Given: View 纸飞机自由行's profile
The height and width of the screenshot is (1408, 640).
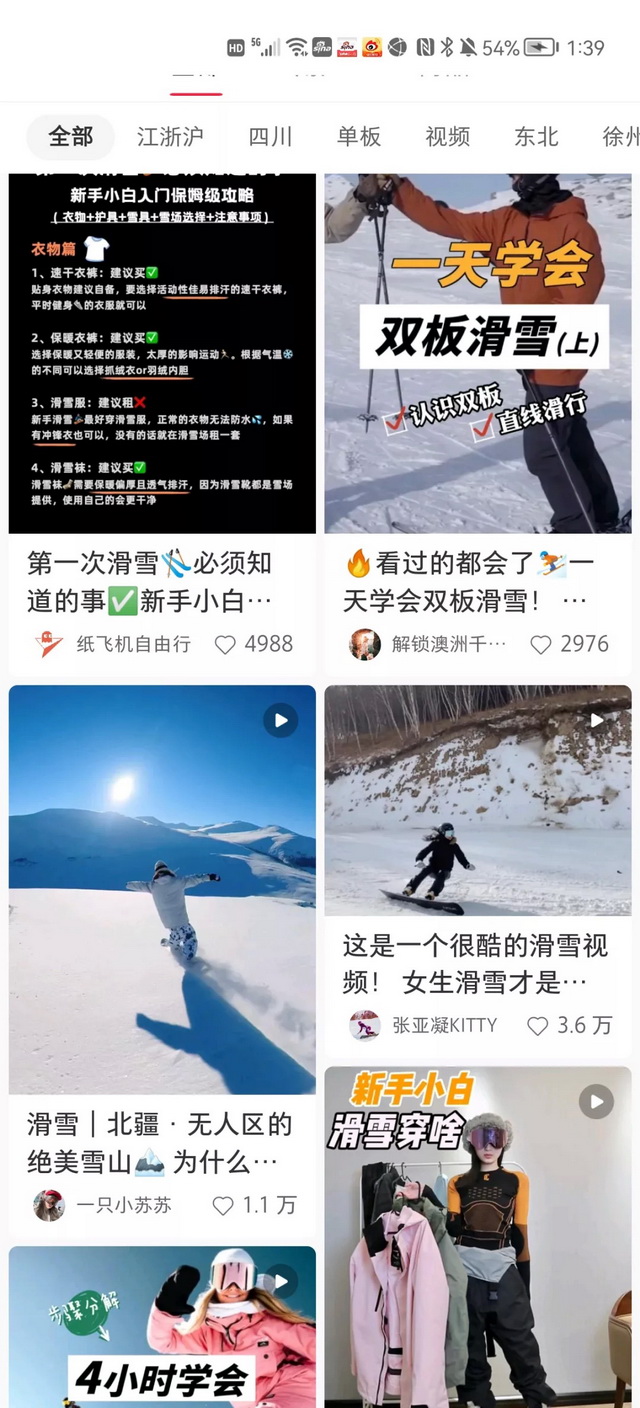Looking at the screenshot, I should point(48,644).
